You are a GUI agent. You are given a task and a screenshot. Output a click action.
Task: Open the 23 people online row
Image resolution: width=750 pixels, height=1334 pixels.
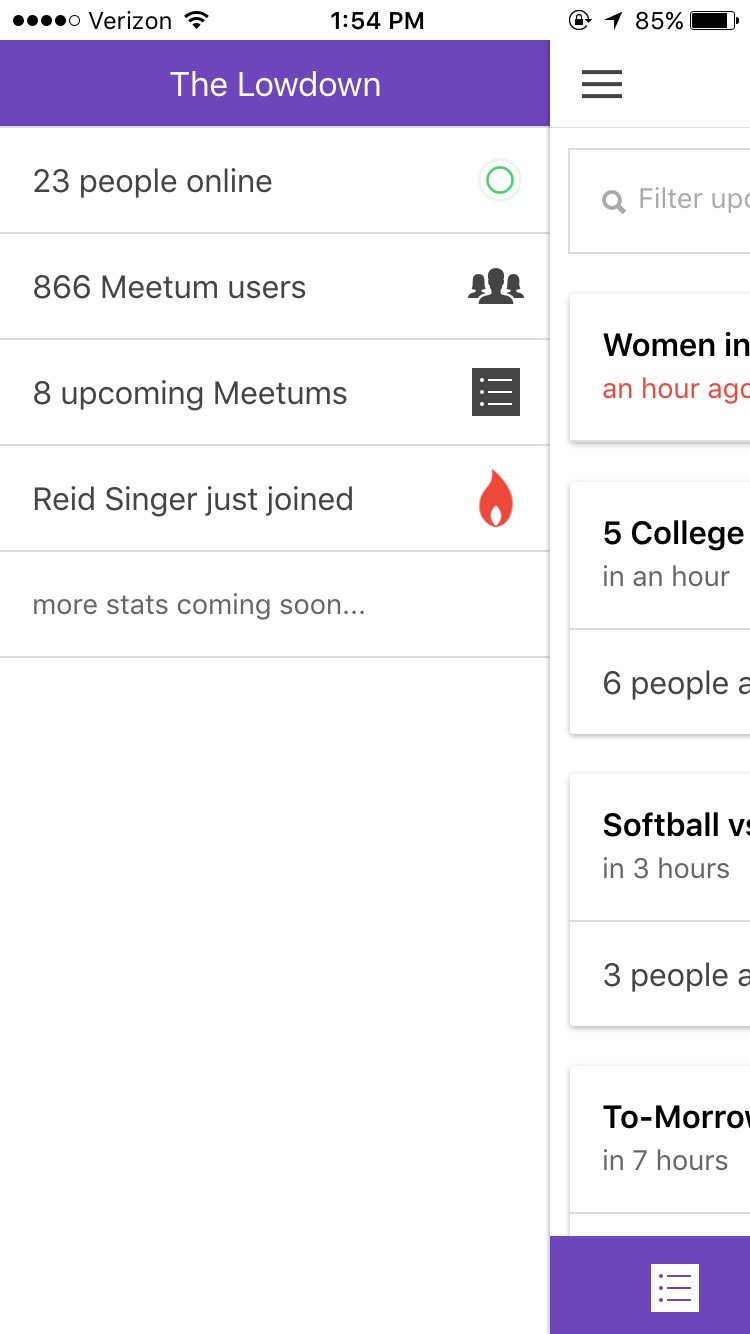275,181
